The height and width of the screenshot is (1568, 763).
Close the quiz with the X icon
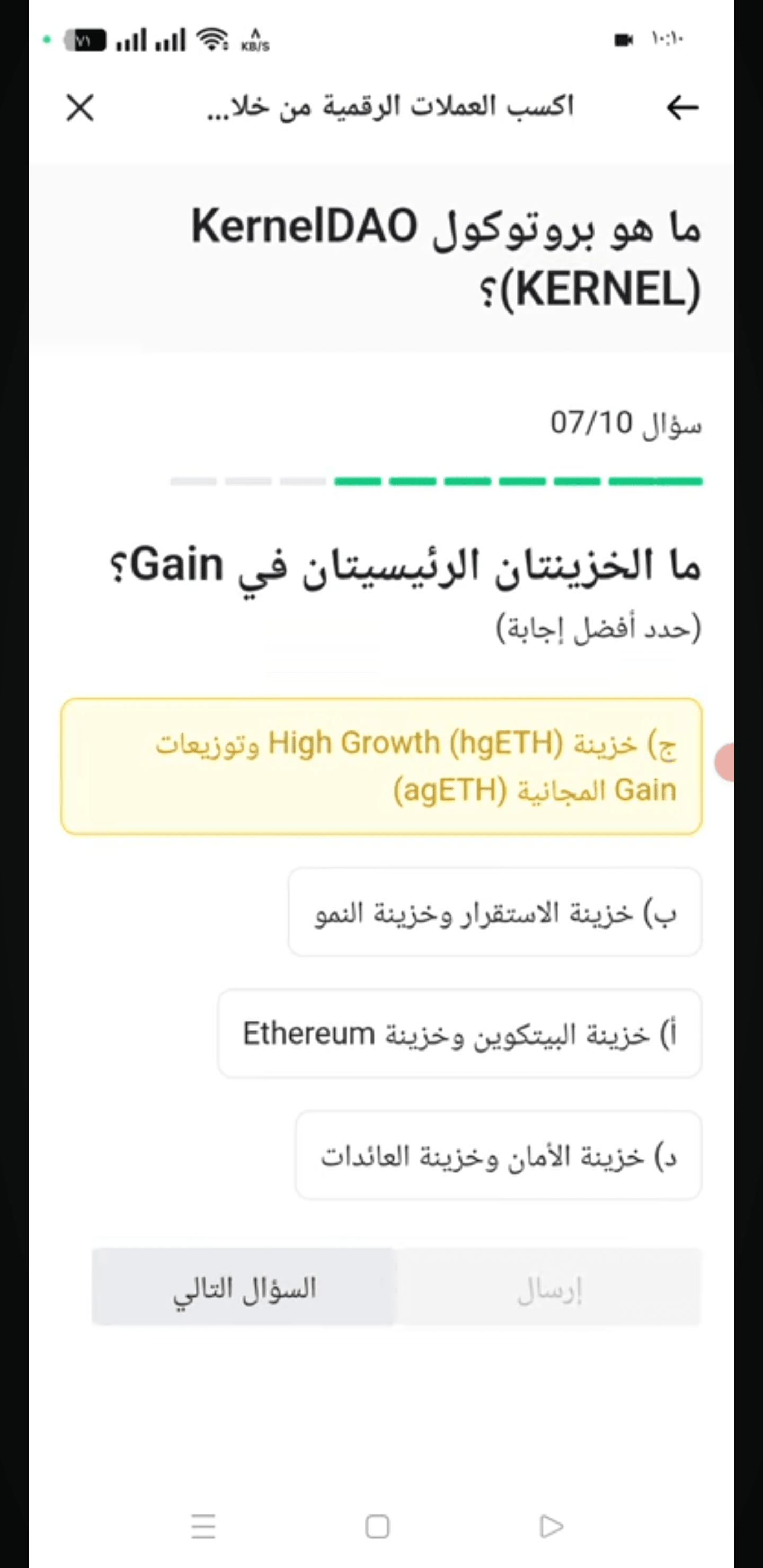pyautogui.click(x=80, y=108)
